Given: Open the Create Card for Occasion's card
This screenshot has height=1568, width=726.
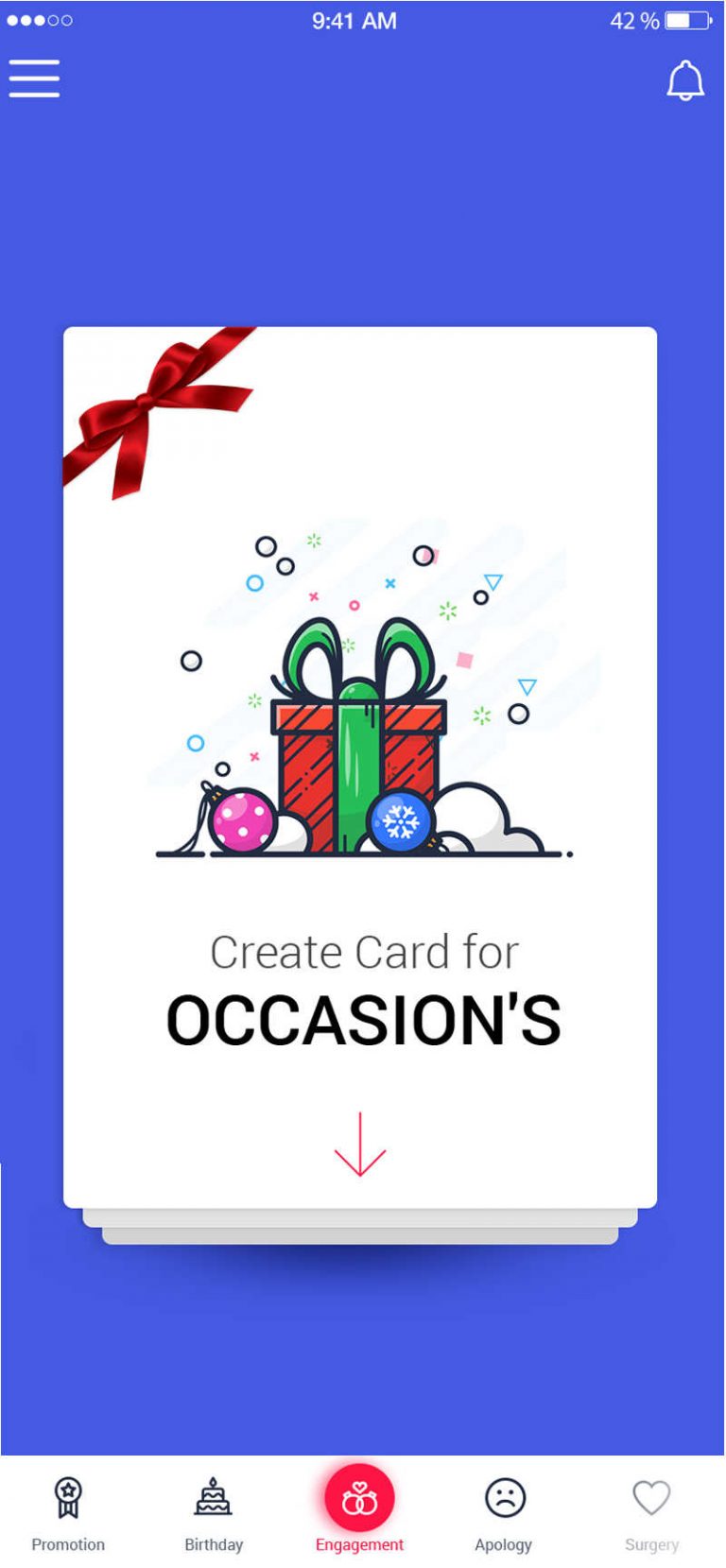Looking at the screenshot, I should [360, 767].
